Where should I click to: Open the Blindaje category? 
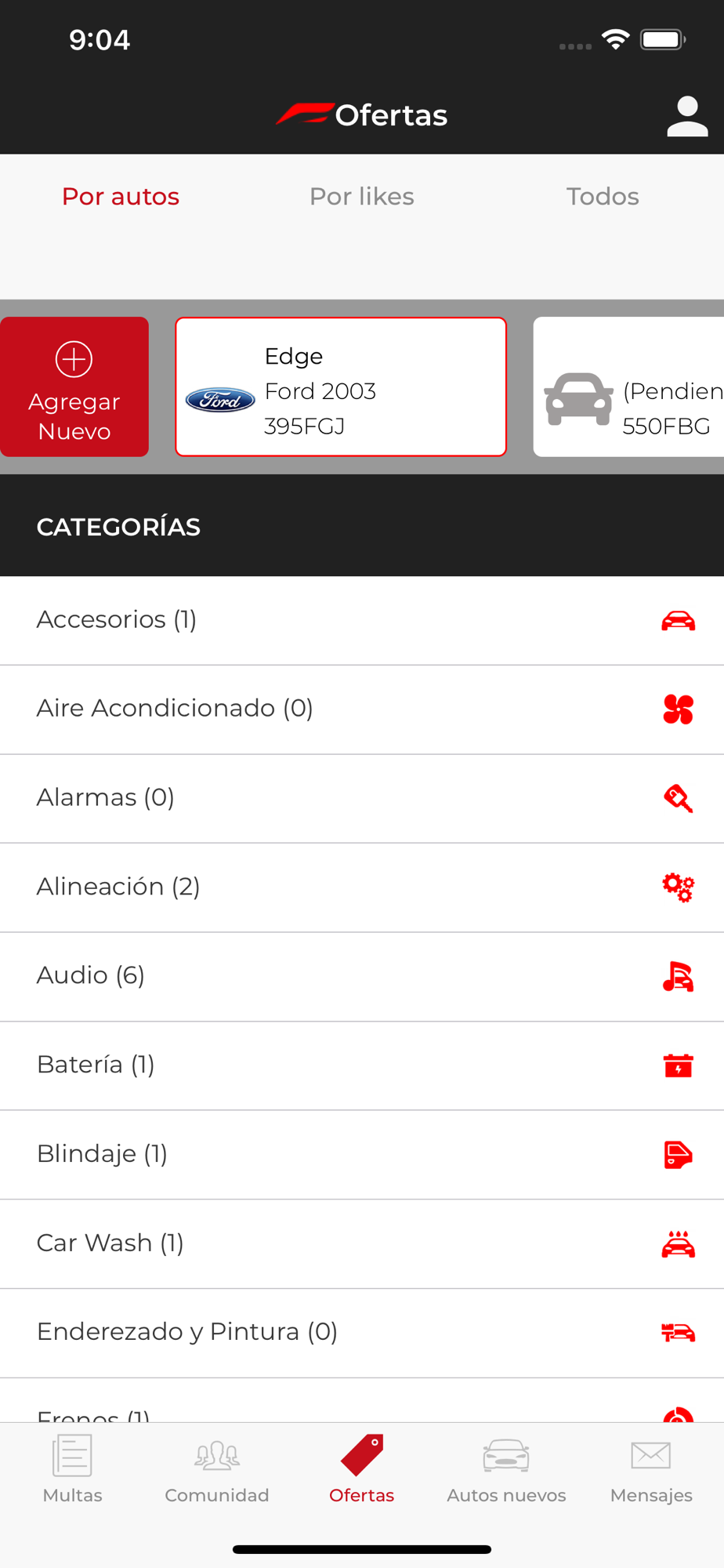pyautogui.click(x=361, y=1154)
